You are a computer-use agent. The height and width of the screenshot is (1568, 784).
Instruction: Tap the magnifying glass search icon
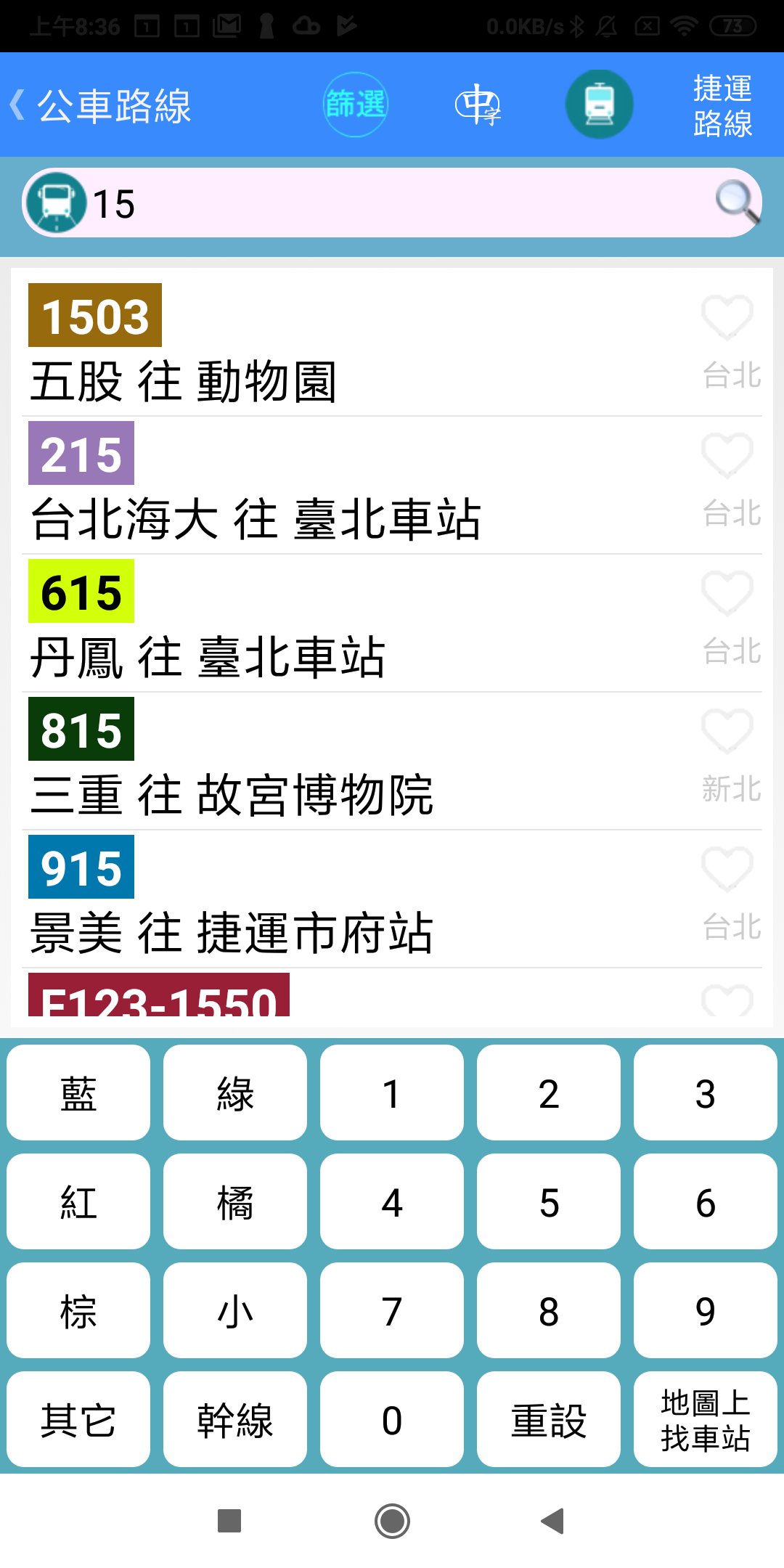point(737,203)
